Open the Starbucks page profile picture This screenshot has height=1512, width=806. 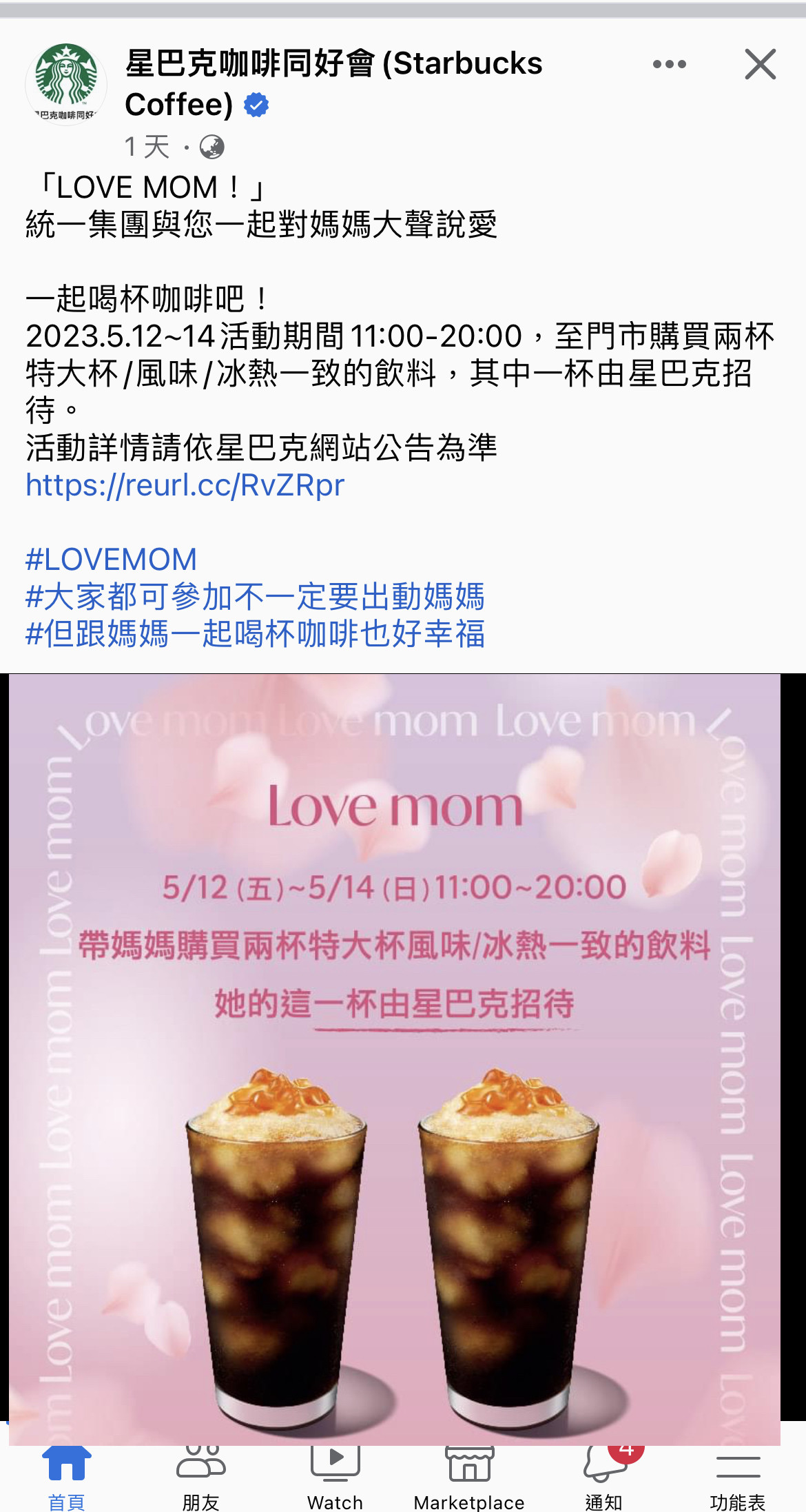66,83
